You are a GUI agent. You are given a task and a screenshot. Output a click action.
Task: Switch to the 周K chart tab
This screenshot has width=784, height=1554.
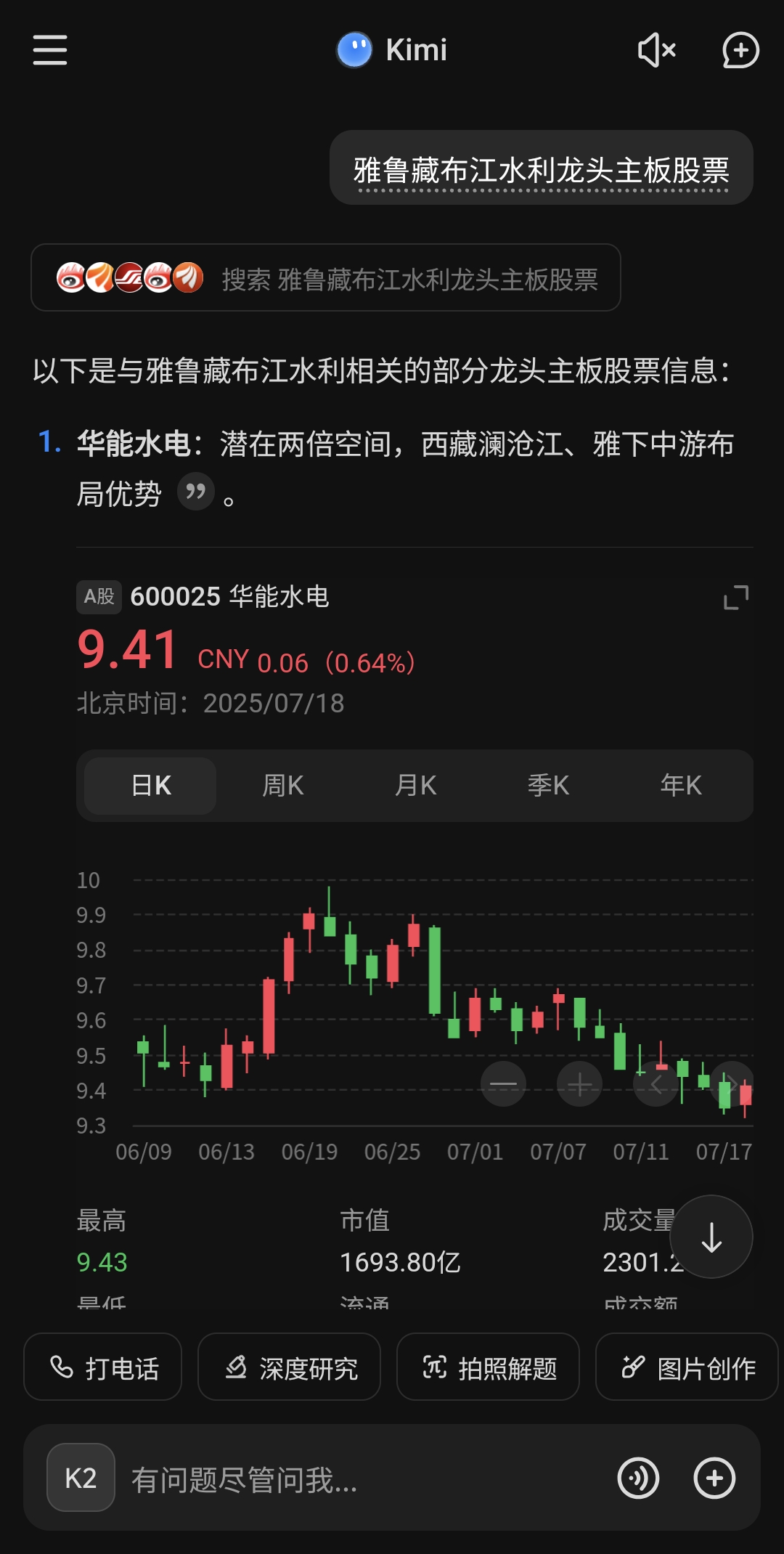click(283, 786)
